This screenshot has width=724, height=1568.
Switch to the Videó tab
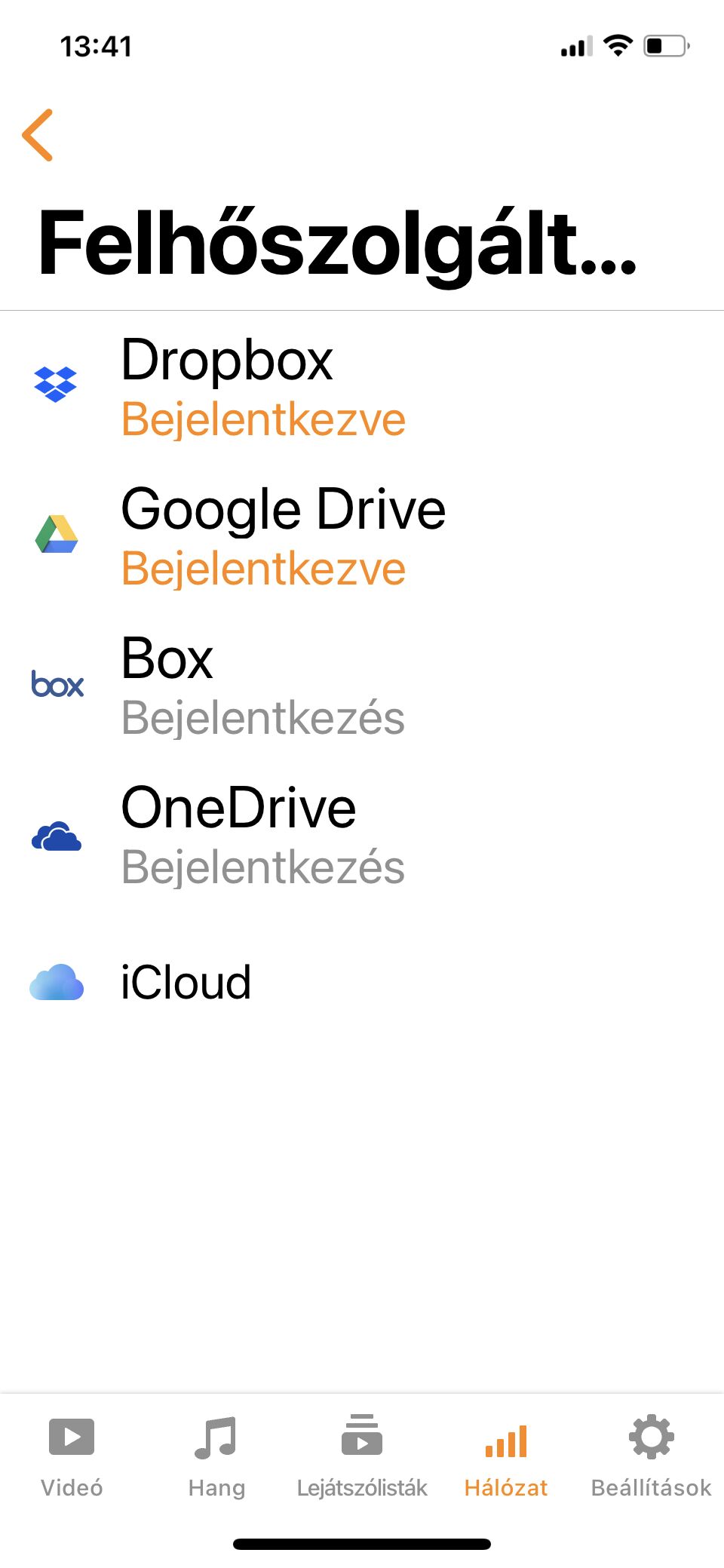coord(72,1456)
